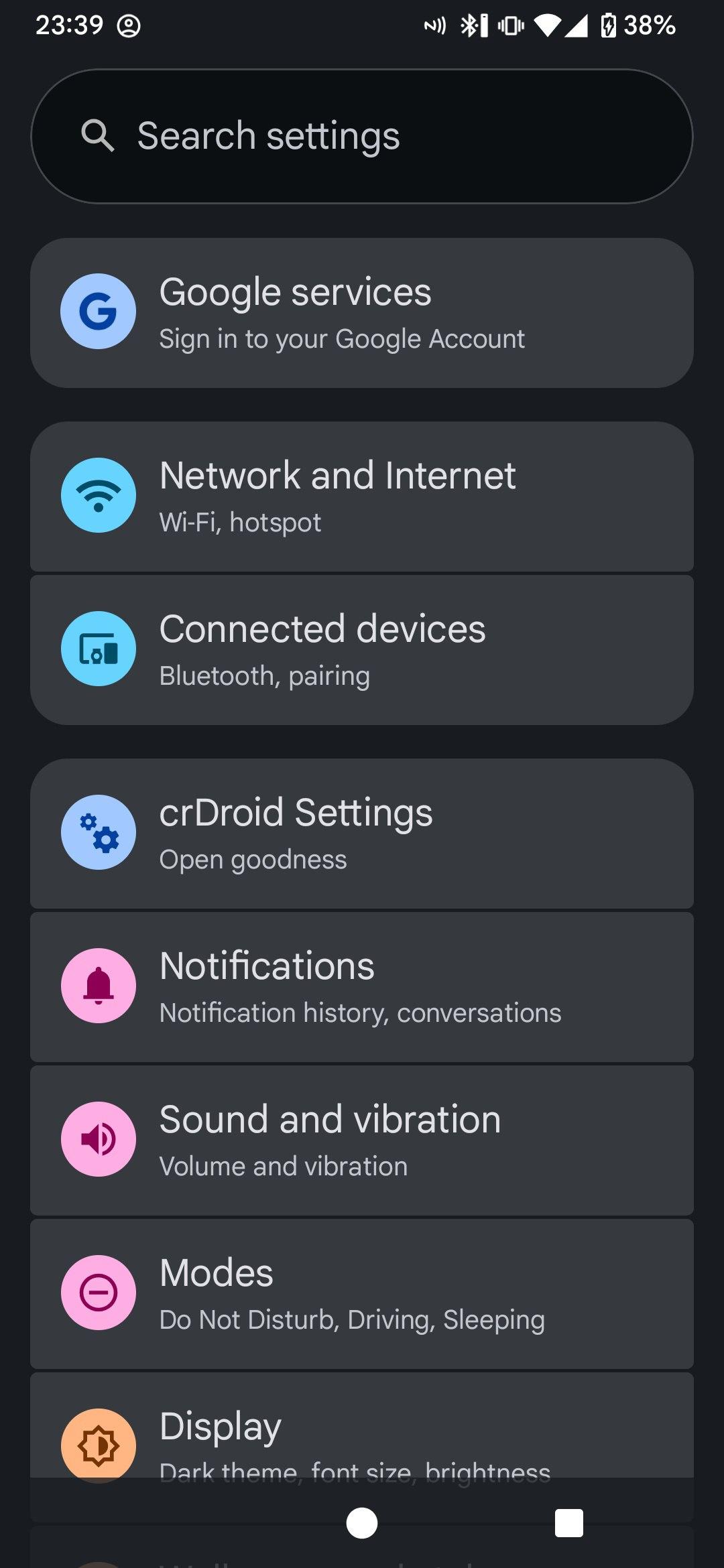This screenshot has height=1568, width=724.
Task: Go to Connected devices settings
Action: click(362, 649)
